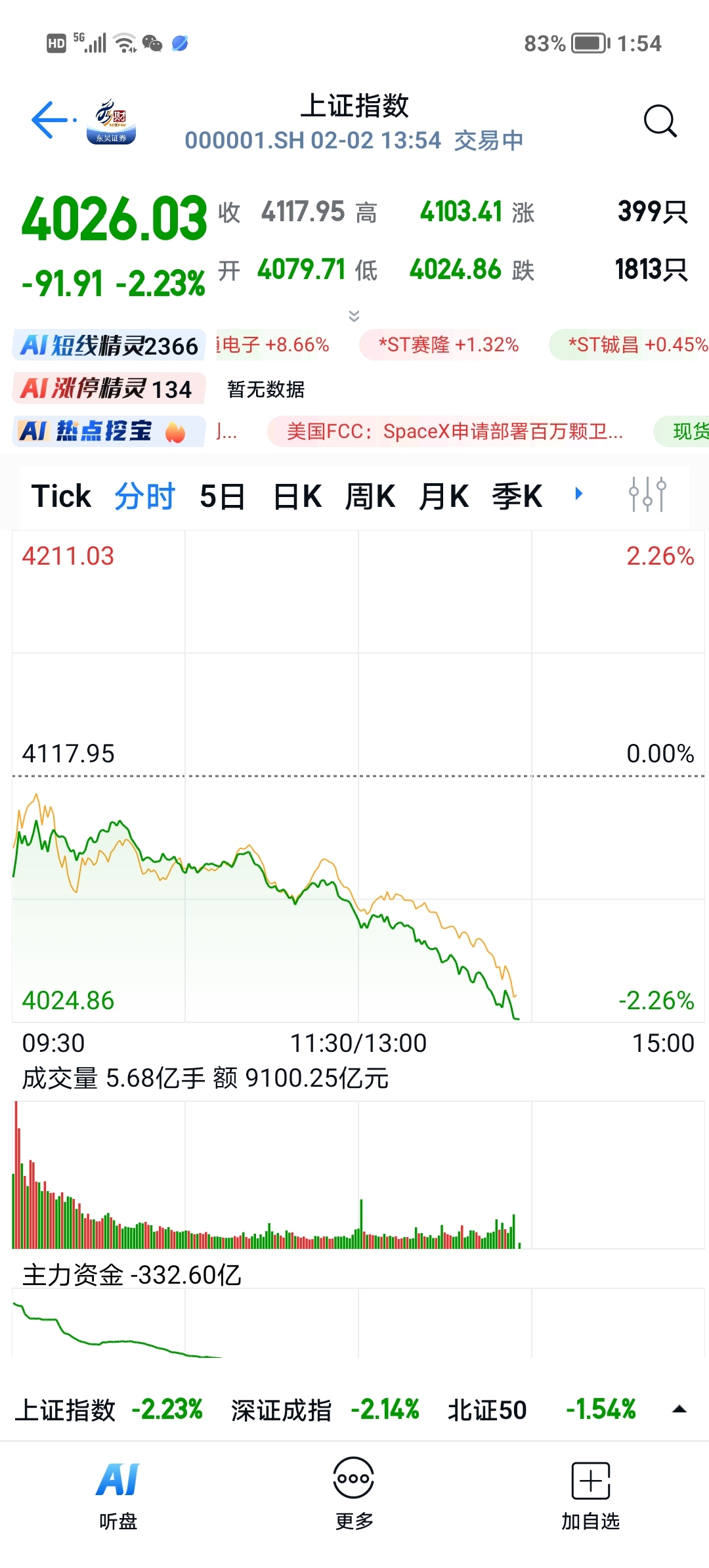709x1568 pixels.
Task: Read the SpaceX FCC news headline
Action: (454, 431)
